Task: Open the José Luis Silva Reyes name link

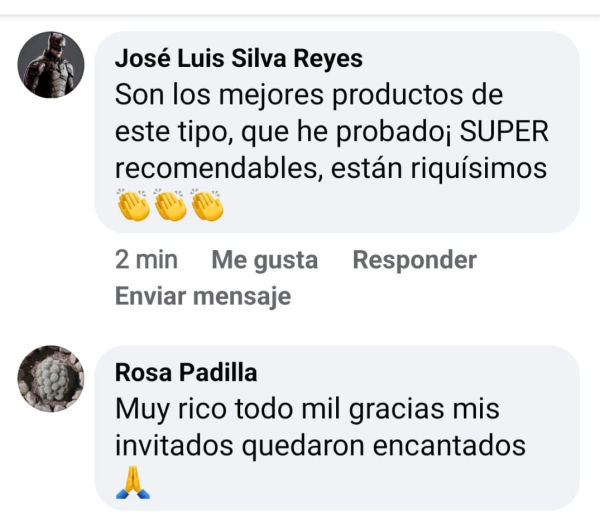Action: (238, 59)
